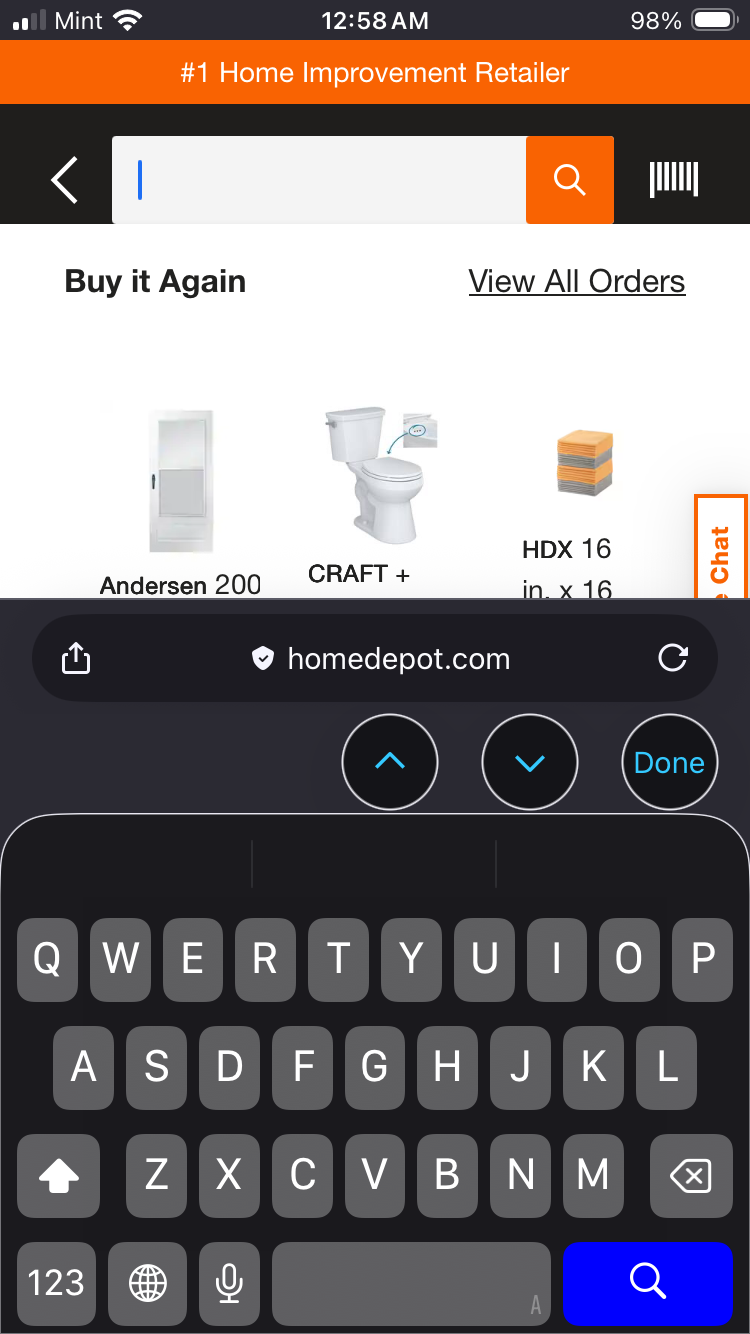This screenshot has height=1334, width=750.
Task: Reload the homedepot.com page
Action: click(x=673, y=658)
